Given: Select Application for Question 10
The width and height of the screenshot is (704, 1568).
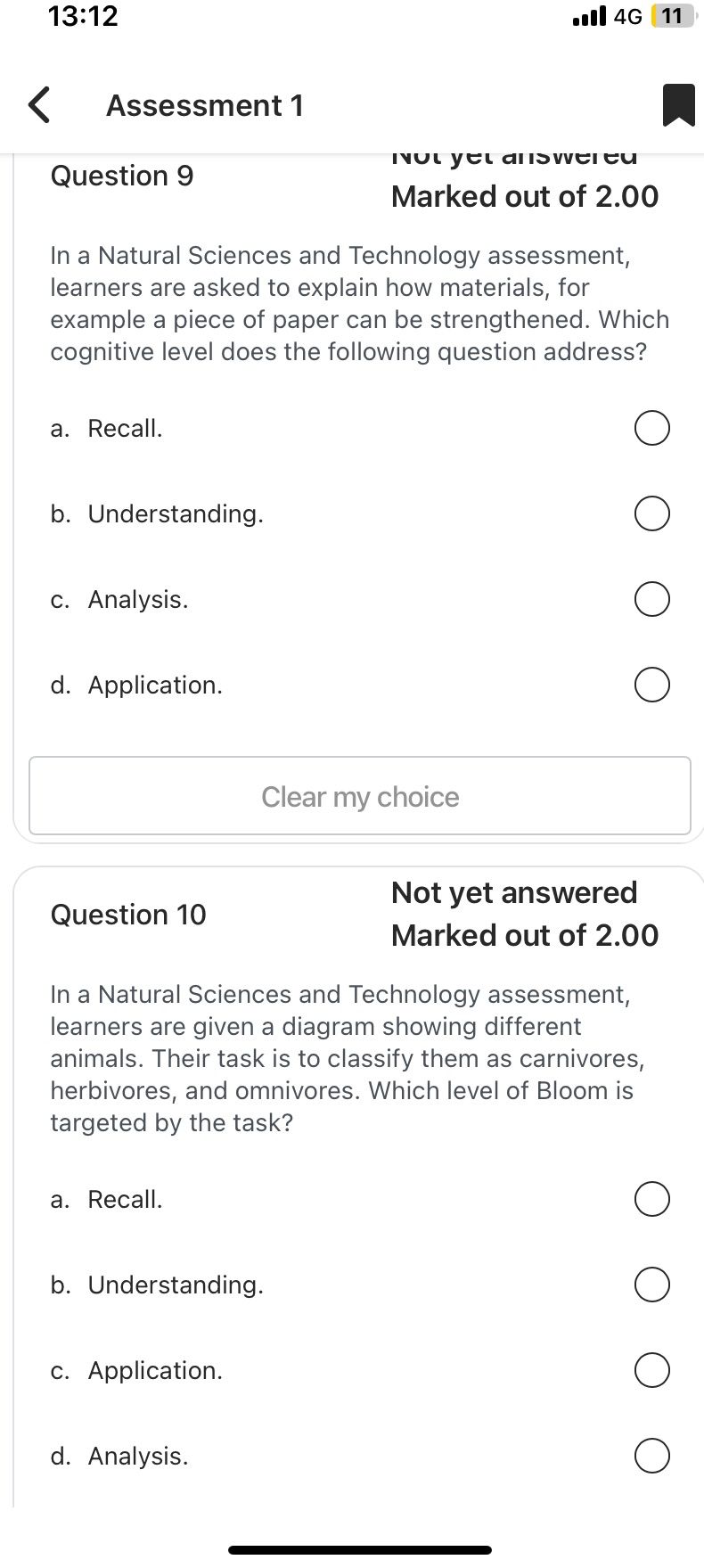Looking at the screenshot, I should coord(651,1370).
